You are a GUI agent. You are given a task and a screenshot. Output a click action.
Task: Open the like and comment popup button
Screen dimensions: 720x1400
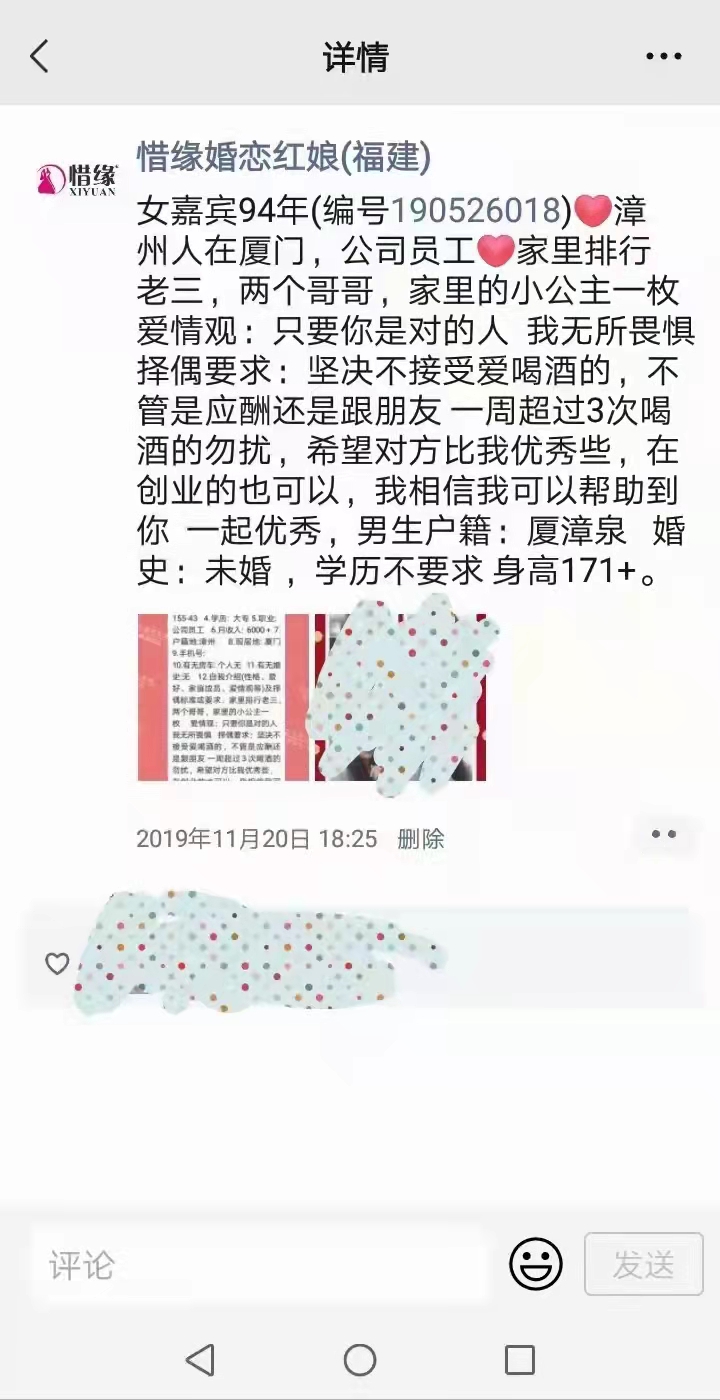(x=664, y=834)
